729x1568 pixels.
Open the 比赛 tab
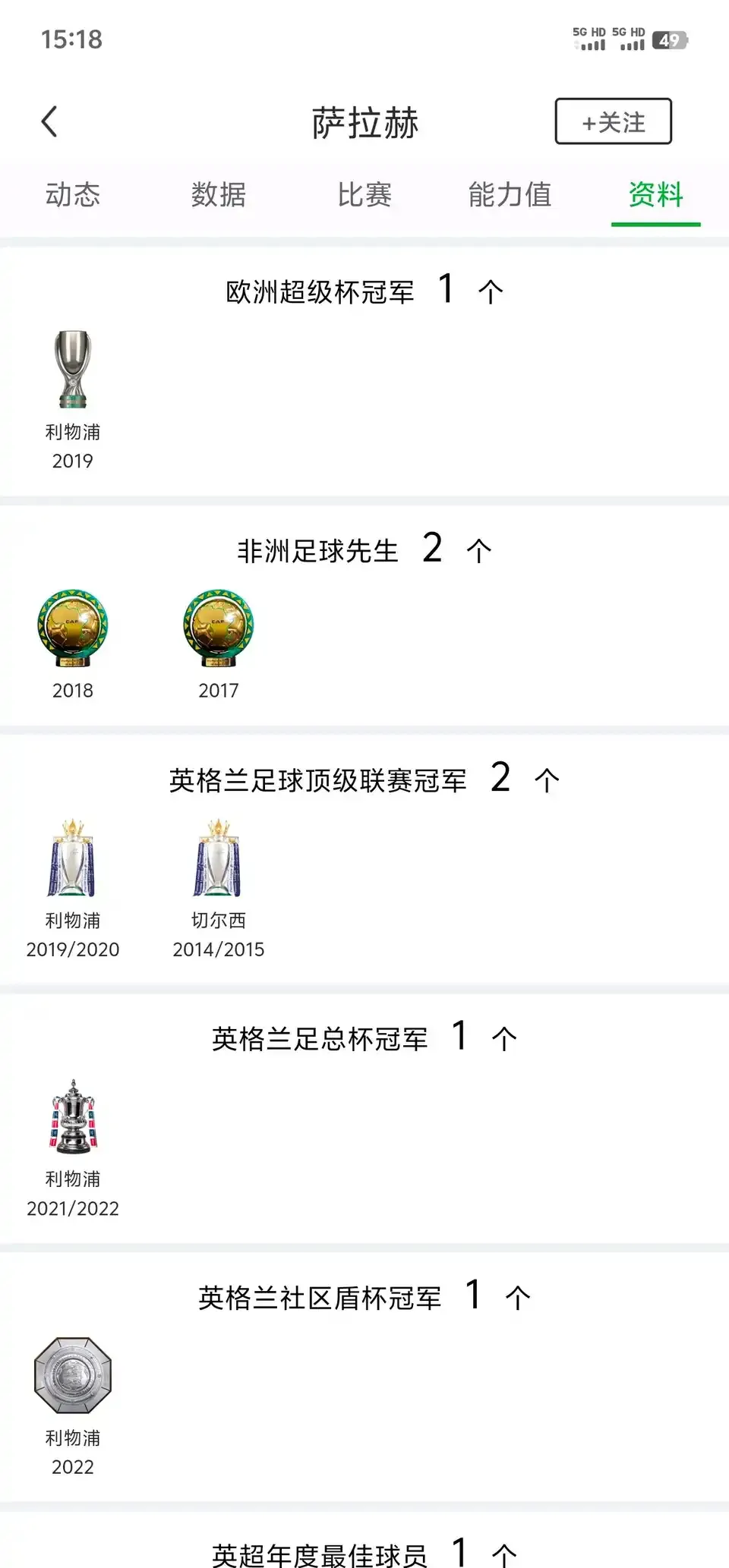(x=364, y=195)
